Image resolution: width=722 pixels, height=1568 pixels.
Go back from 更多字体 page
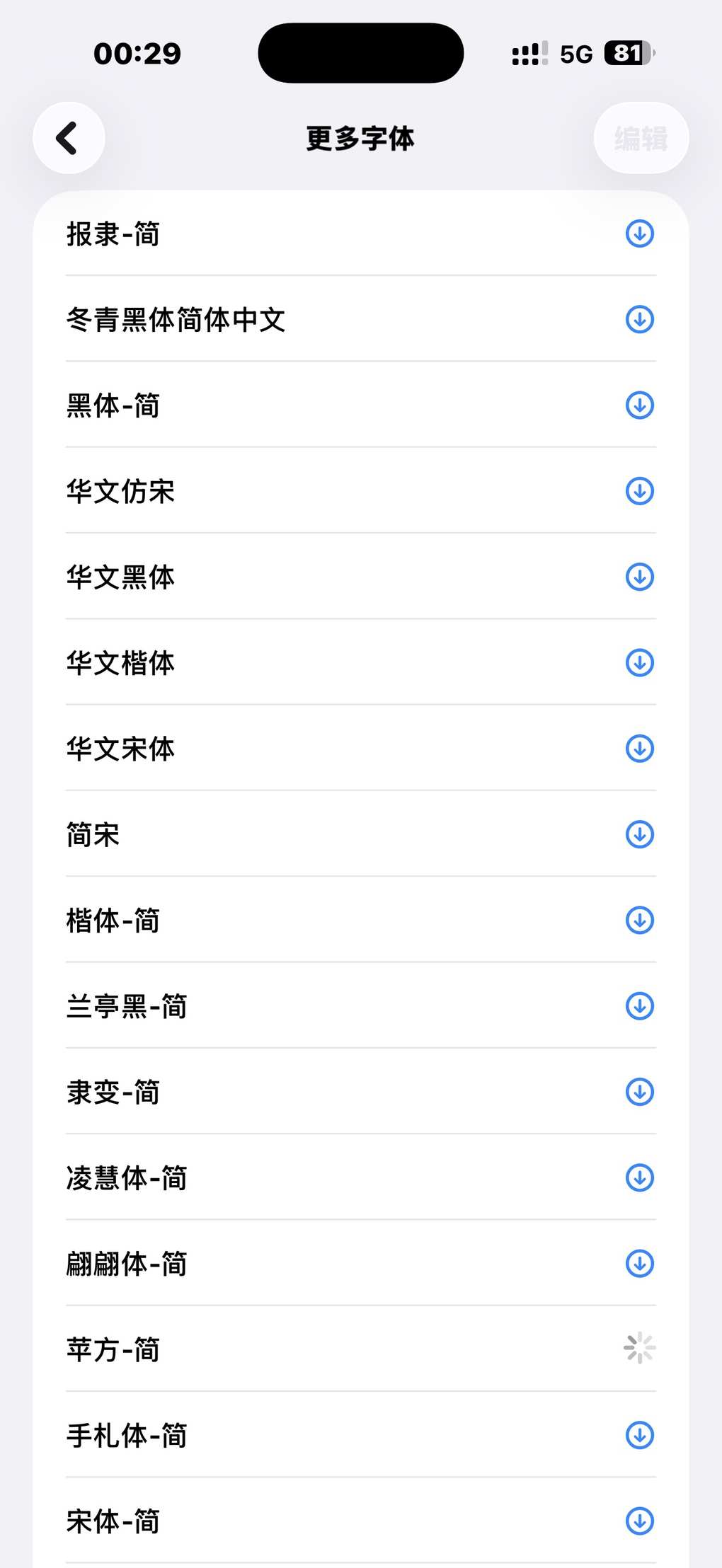click(x=69, y=138)
